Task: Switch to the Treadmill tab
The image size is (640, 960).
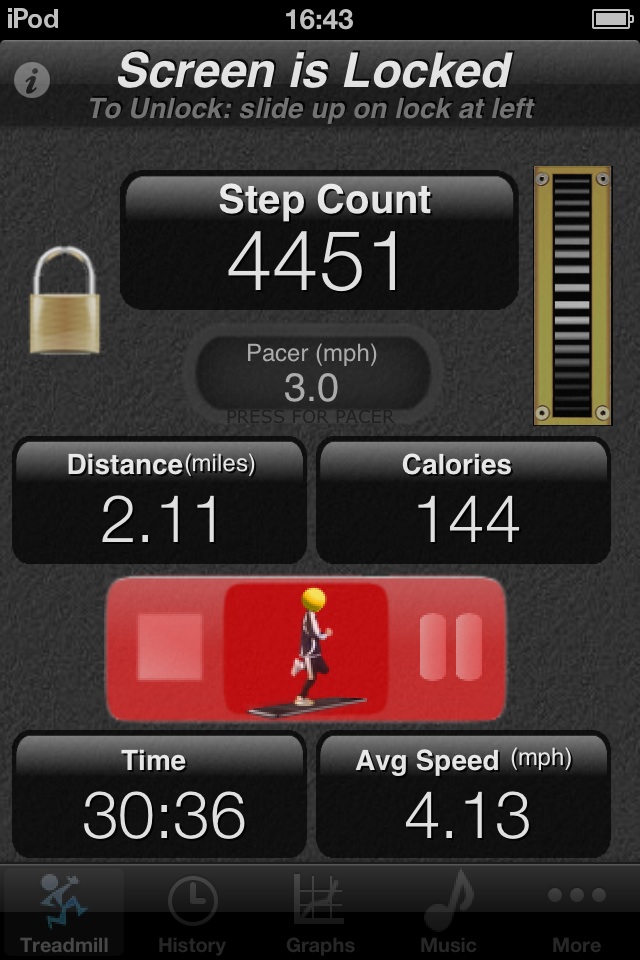Action: [64, 912]
